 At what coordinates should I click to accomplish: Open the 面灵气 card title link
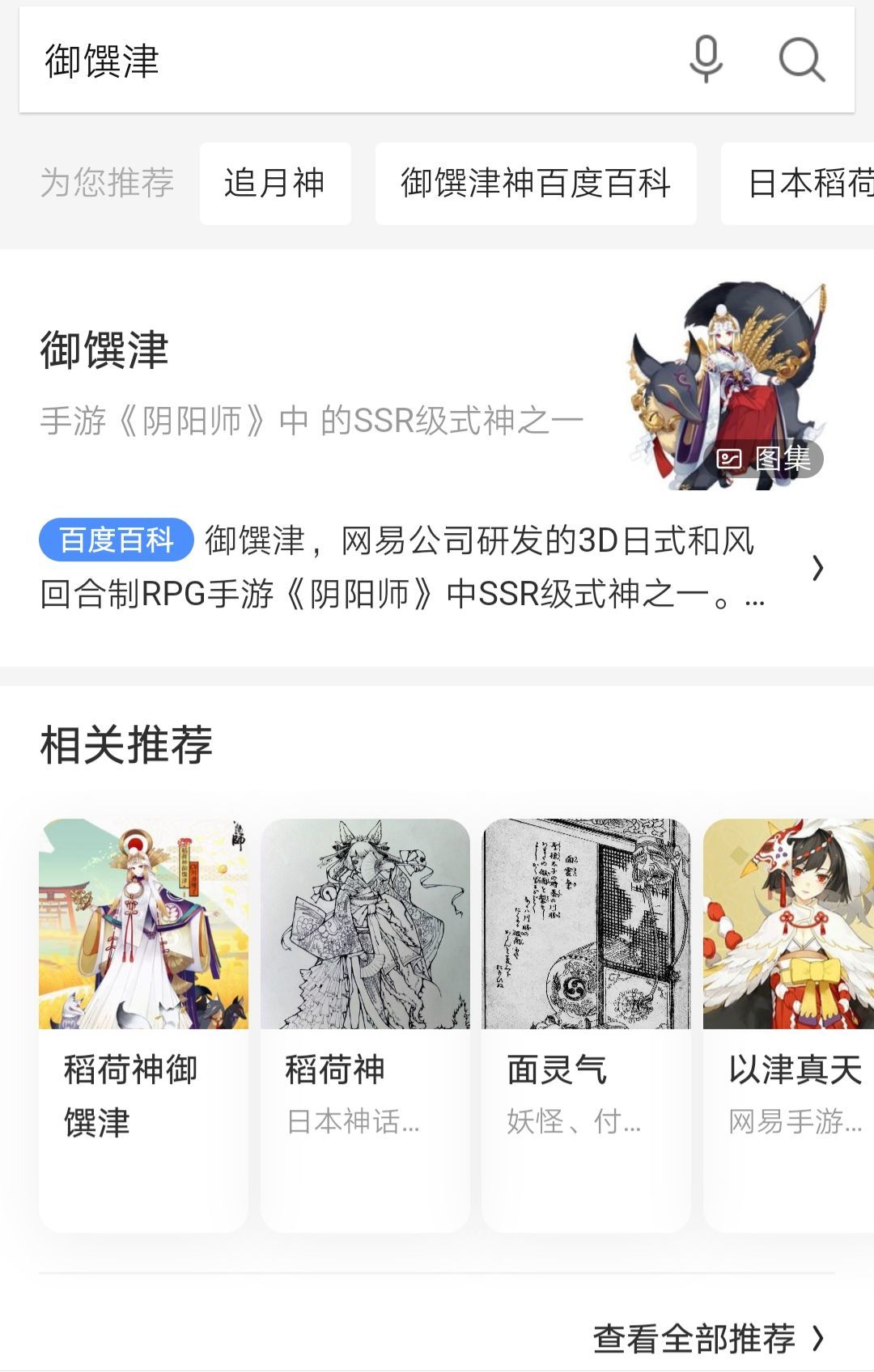(x=559, y=1069)
